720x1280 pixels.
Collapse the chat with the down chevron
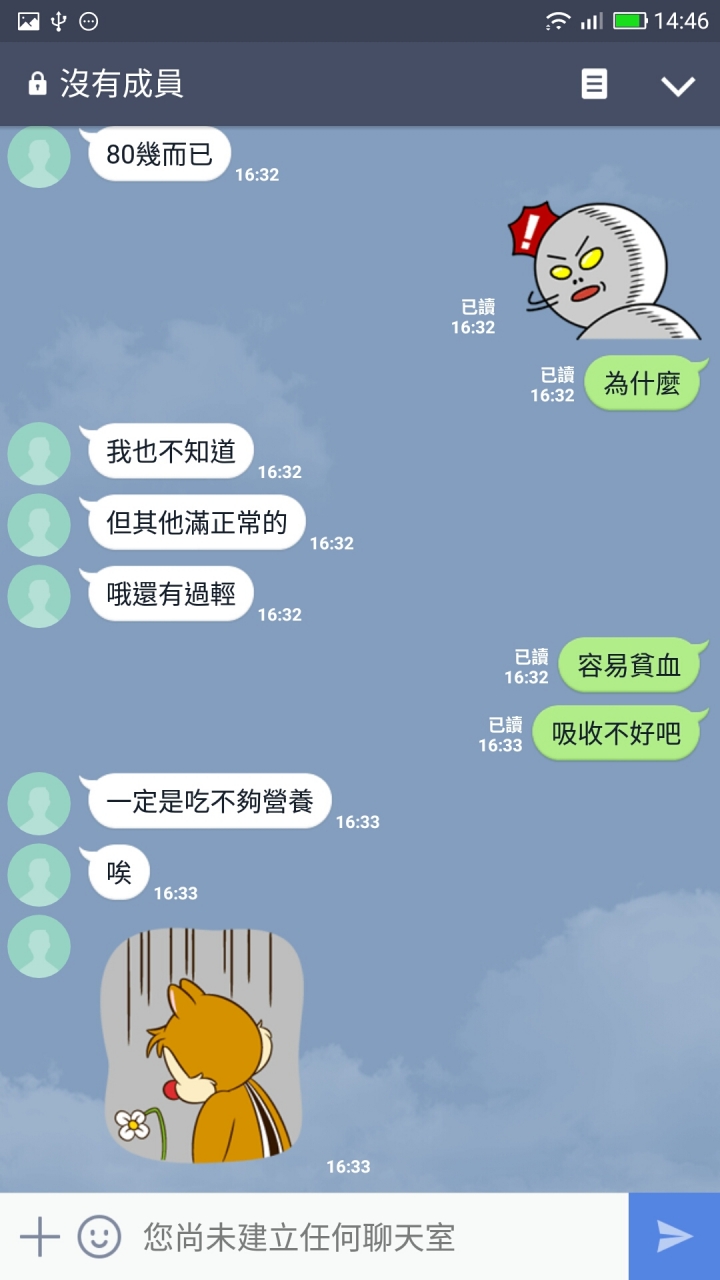pos(679,85)
